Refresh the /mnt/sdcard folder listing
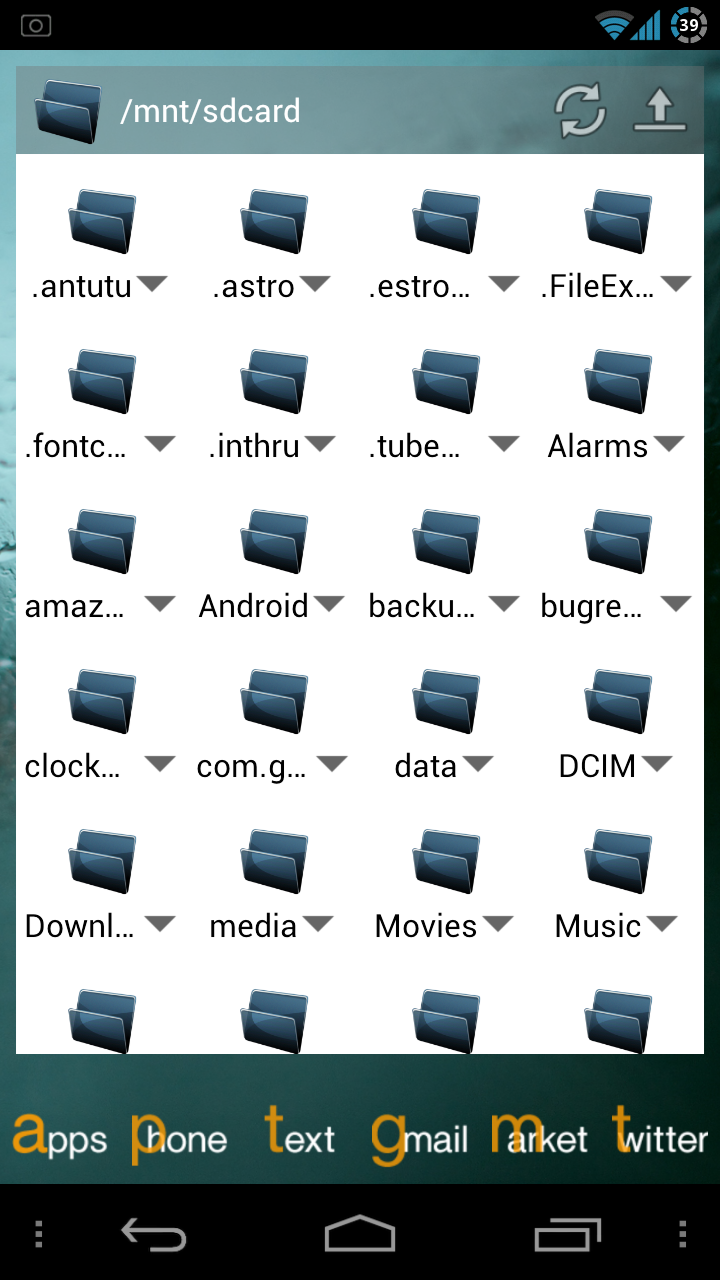Viewport: 720px width, 1280px height. click(x=581, y=110)
